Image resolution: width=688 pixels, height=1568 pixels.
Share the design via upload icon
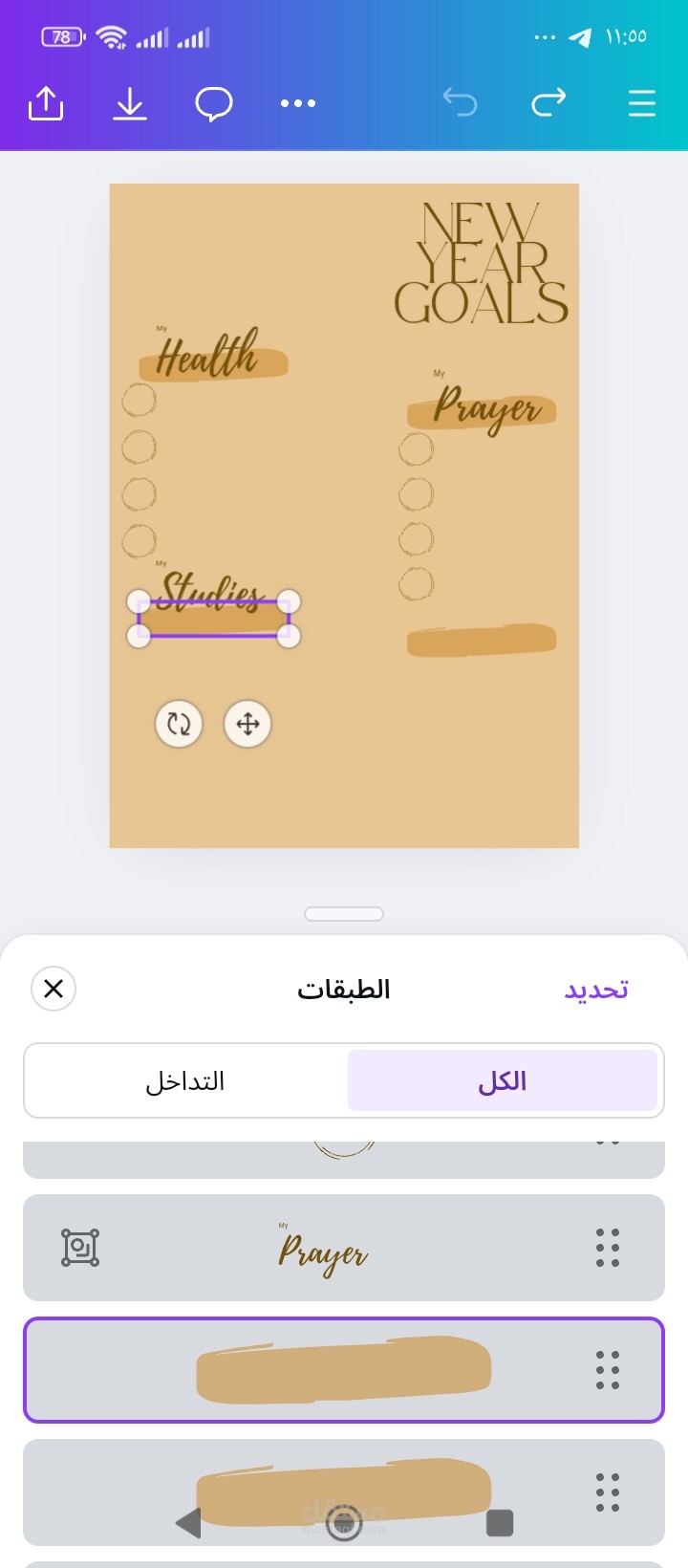[x=46, y=103]
